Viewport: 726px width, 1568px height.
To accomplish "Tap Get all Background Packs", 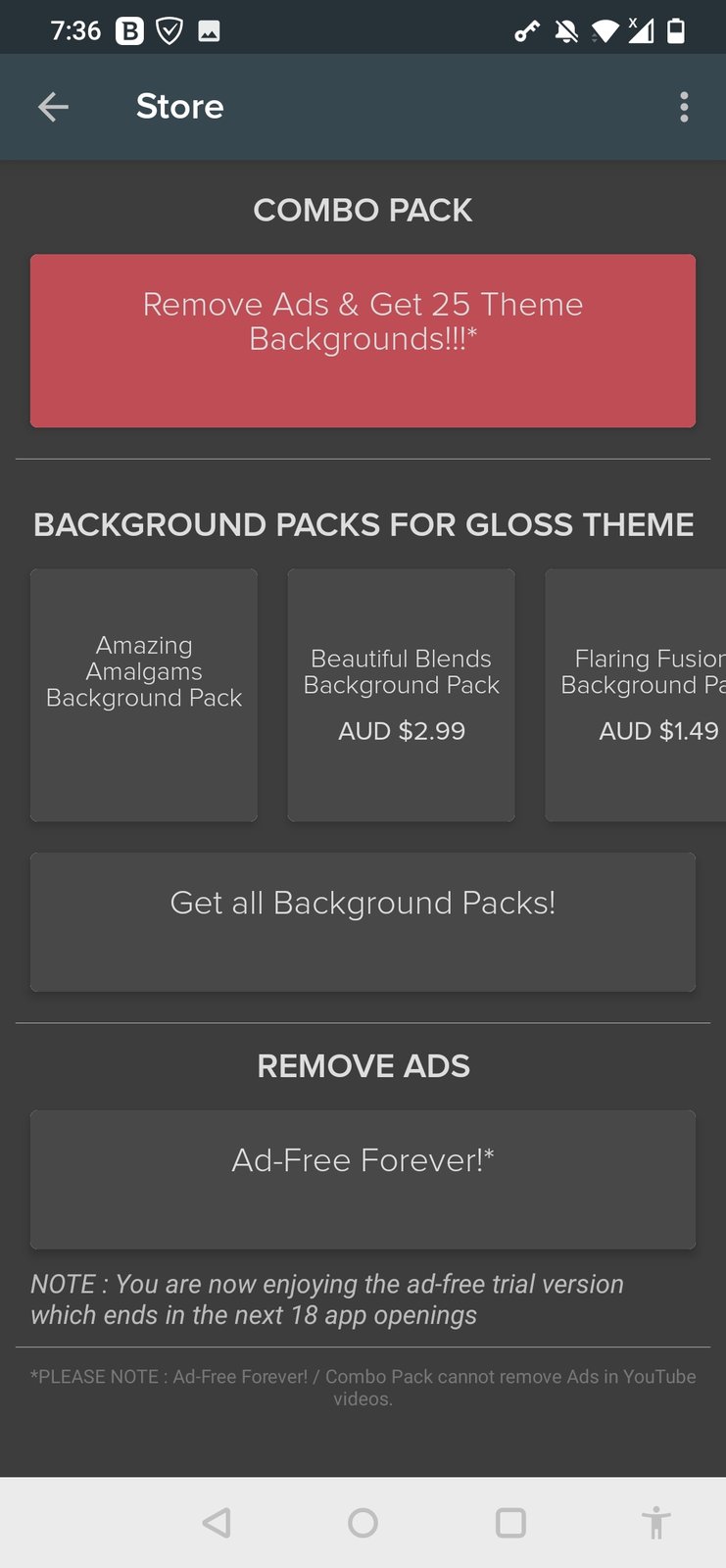I will [363, 922].
